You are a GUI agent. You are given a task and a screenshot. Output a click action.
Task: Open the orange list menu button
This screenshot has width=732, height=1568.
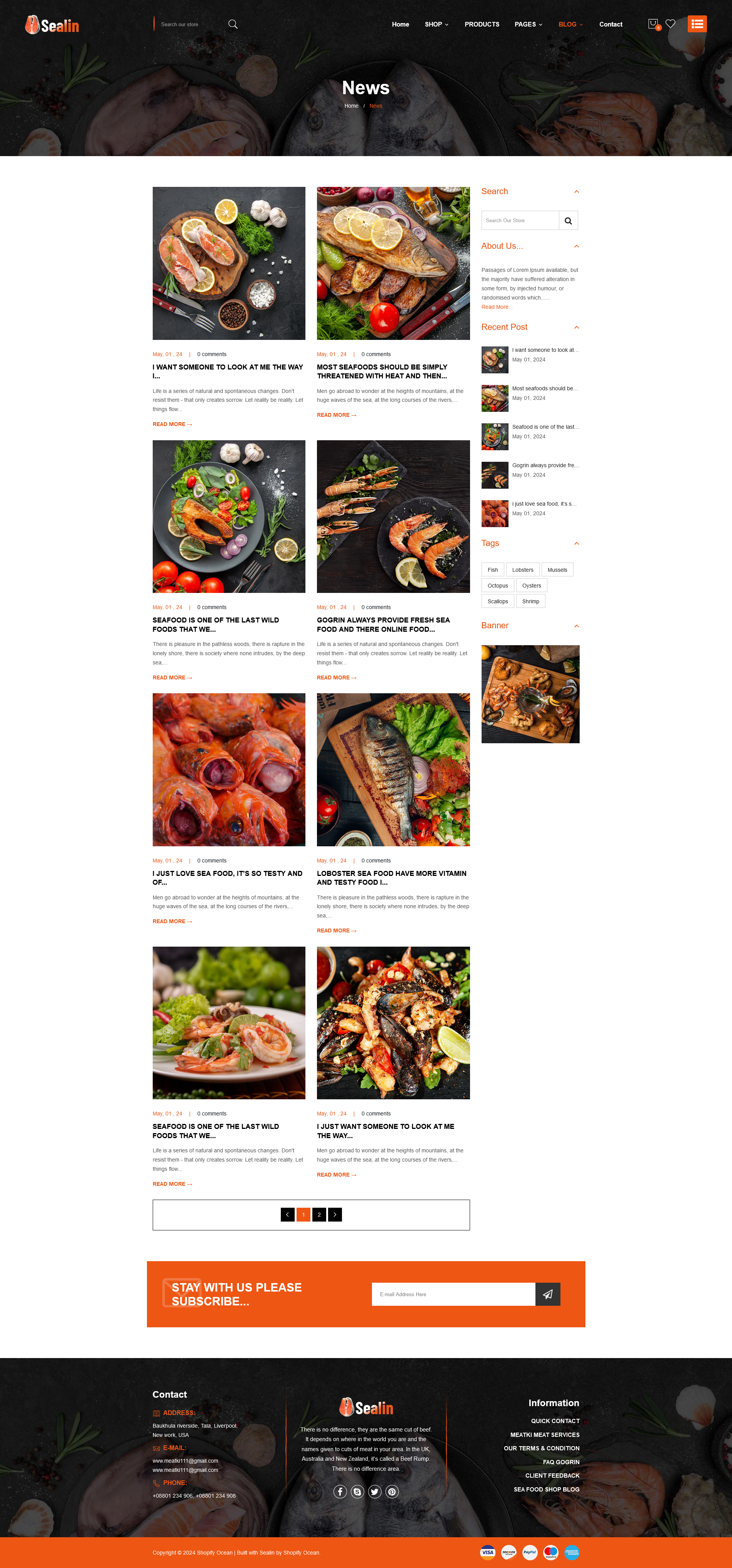697,24
